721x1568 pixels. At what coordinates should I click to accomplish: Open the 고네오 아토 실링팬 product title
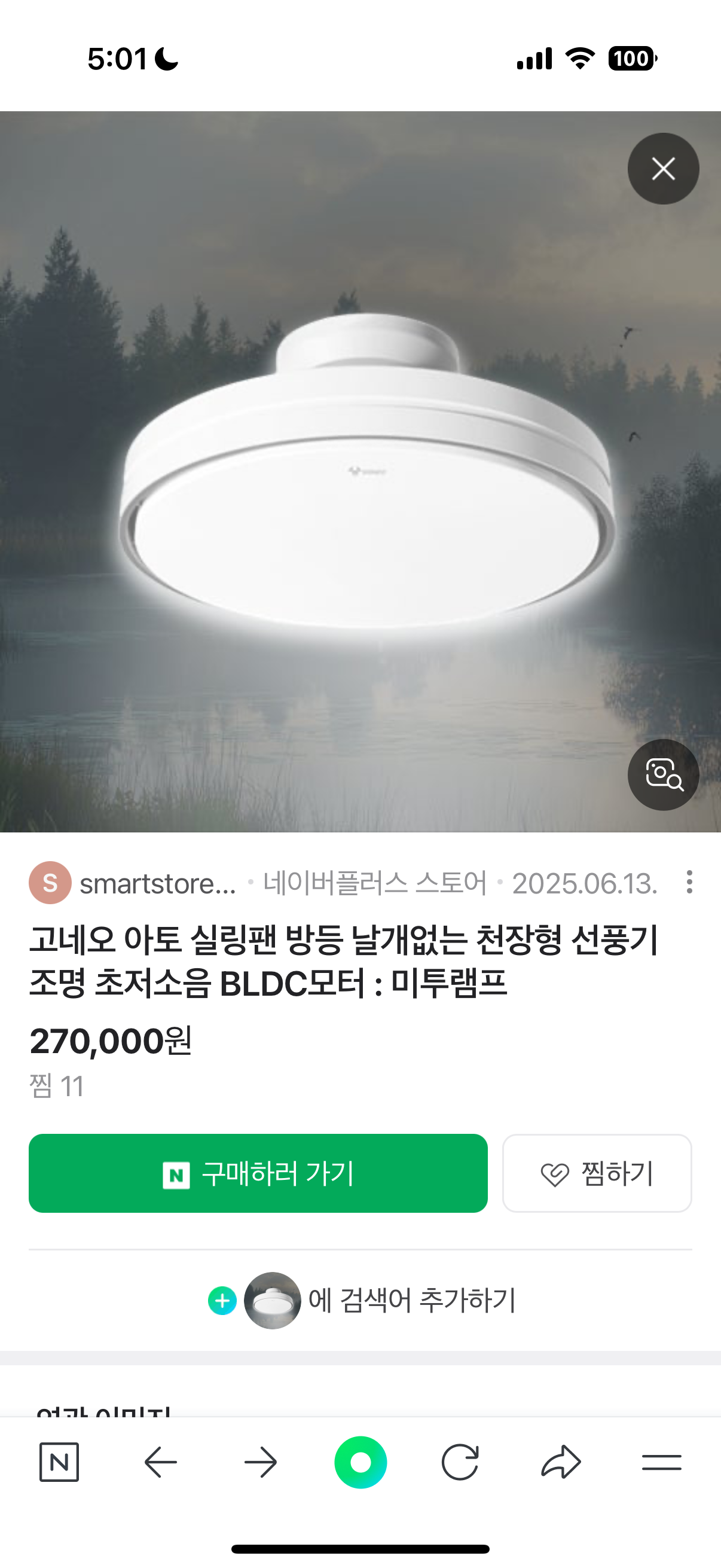pos(344,960)
